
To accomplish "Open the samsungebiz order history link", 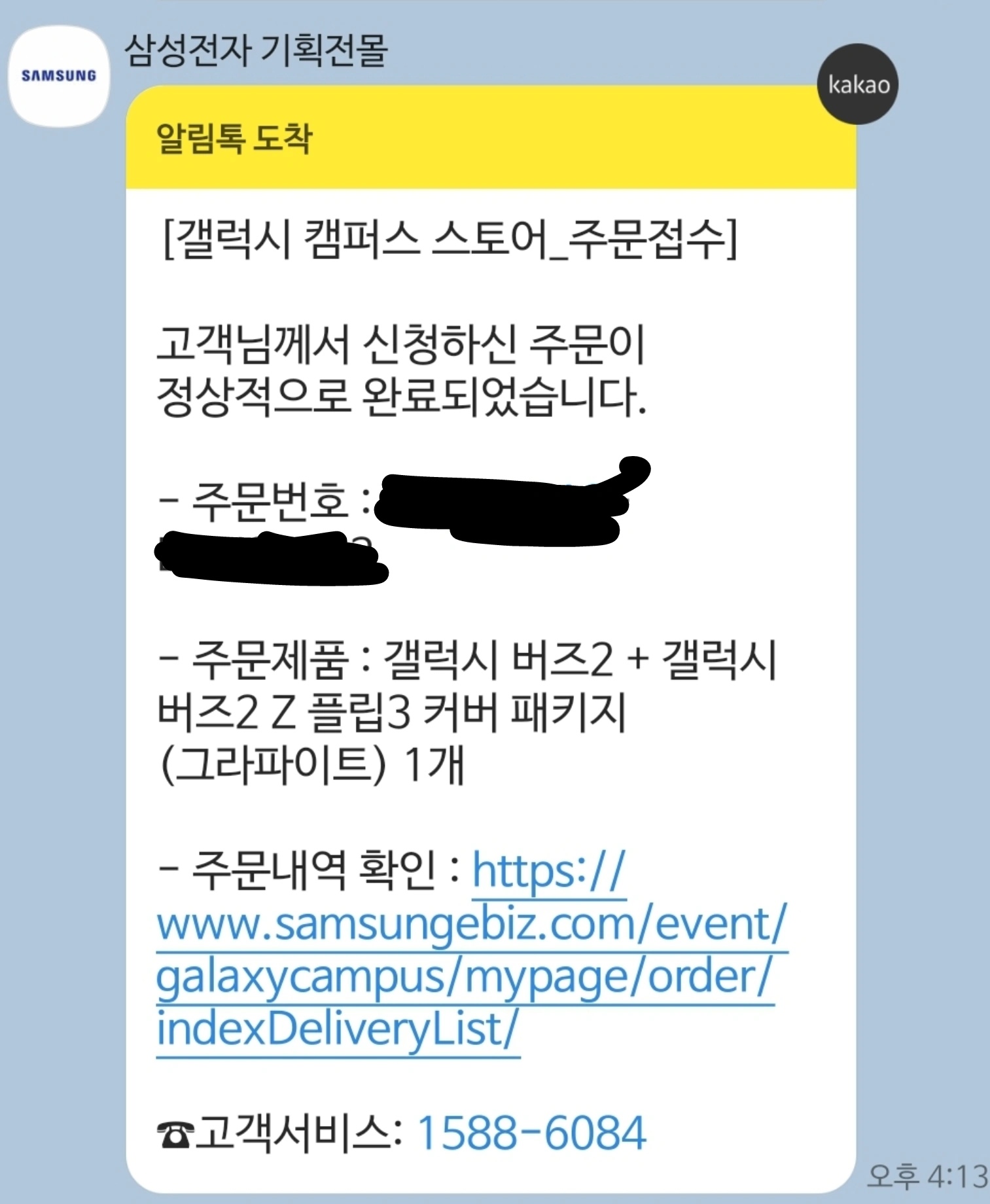I will coord(470,950).
